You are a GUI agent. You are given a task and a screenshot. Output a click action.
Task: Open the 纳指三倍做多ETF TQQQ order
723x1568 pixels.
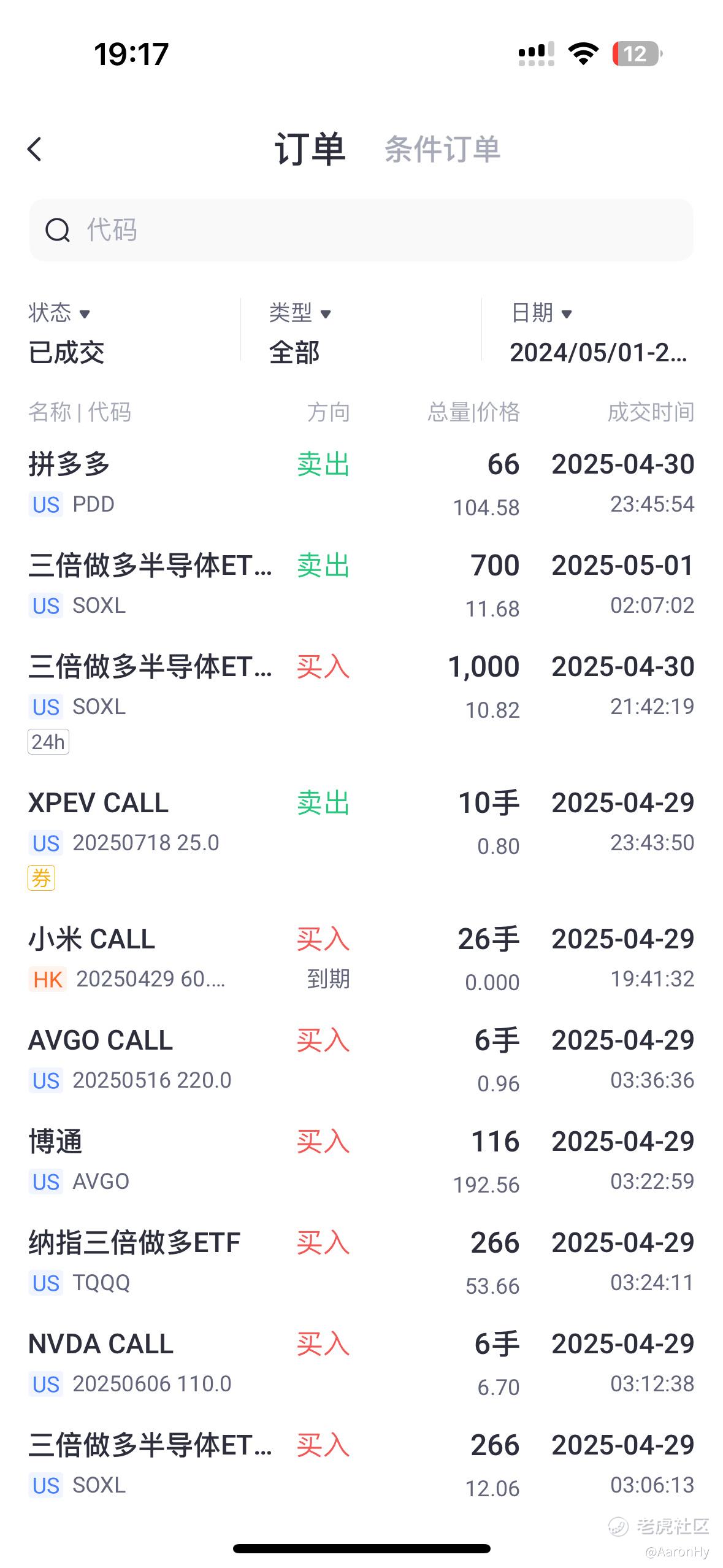pyautogui.click(x=361, y=1262)
